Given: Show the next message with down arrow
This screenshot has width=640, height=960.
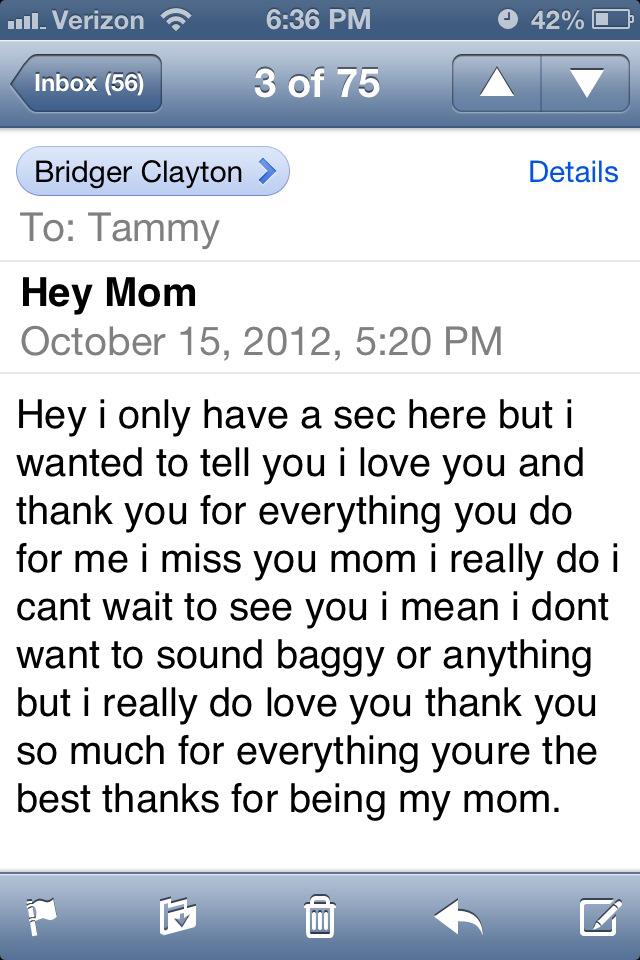Looking at the screenshot, I should pyautogui.click(x=584, y=84).
